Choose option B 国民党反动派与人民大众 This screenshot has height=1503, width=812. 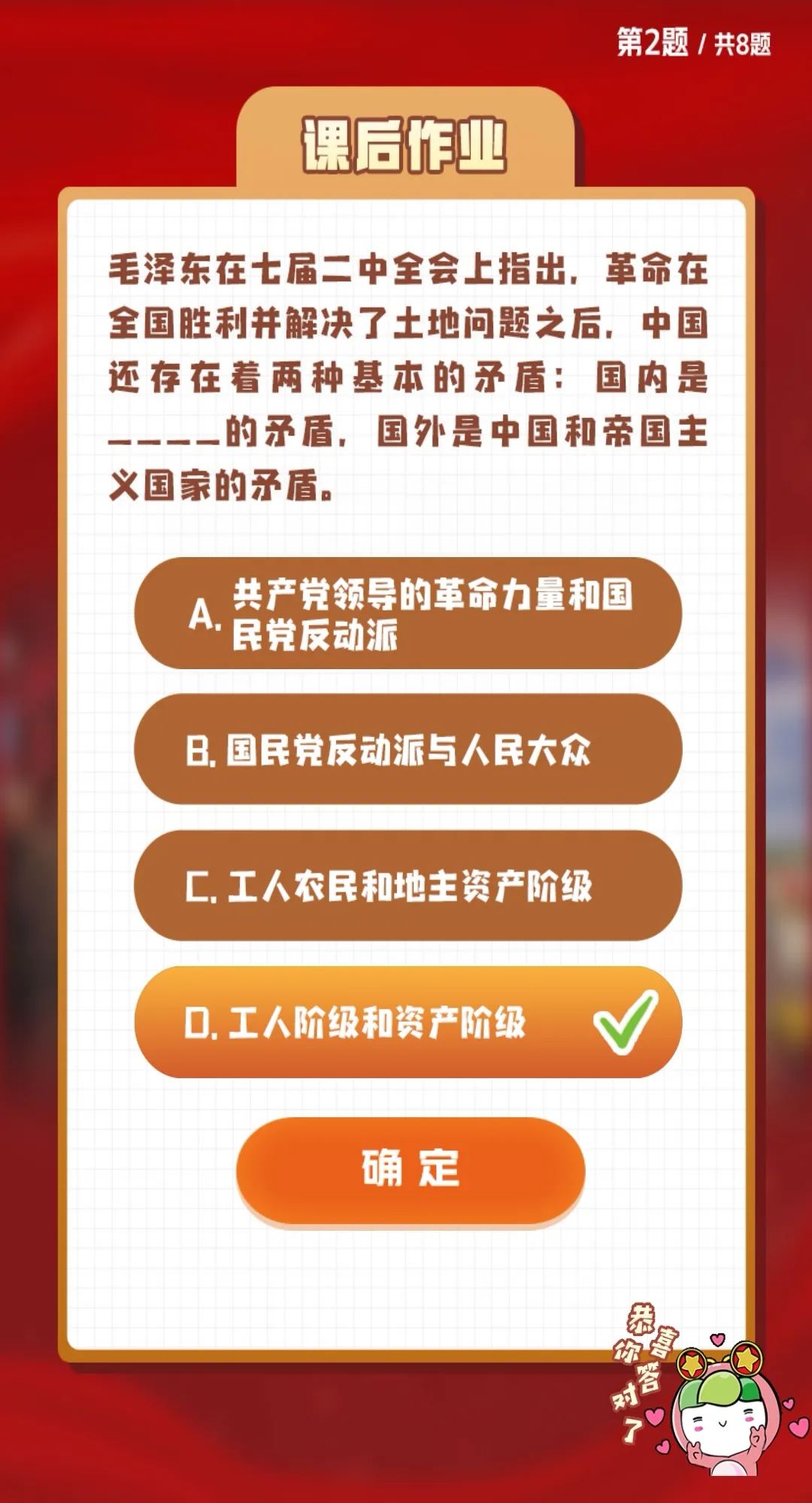tap(408, 750)
